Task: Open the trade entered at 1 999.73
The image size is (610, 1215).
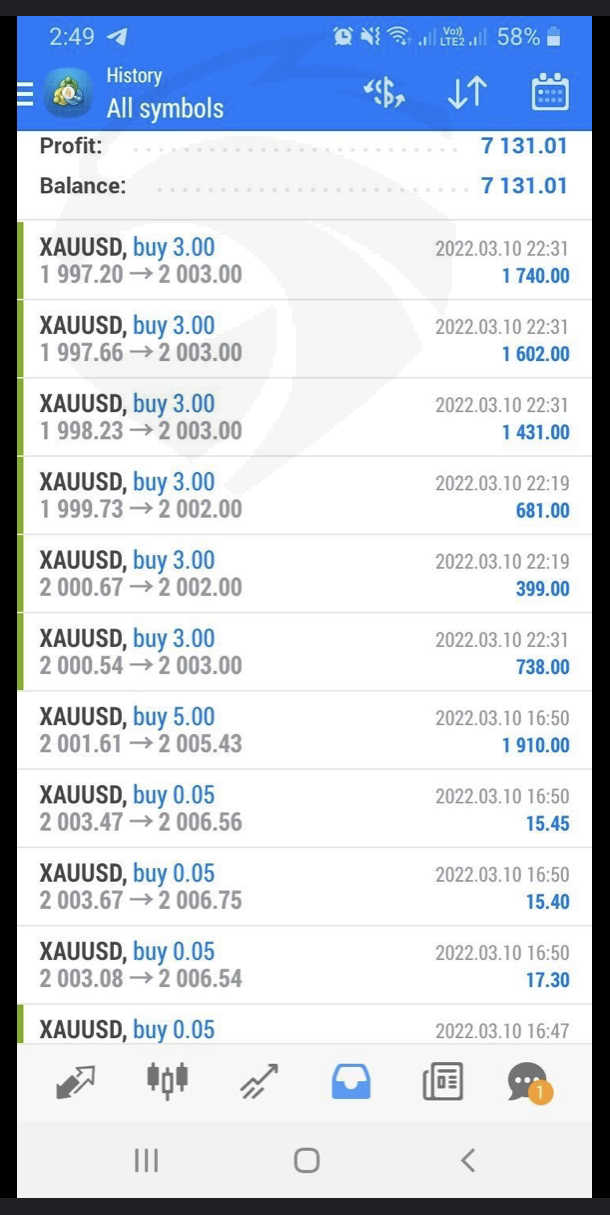Action: tap(304, 495)
